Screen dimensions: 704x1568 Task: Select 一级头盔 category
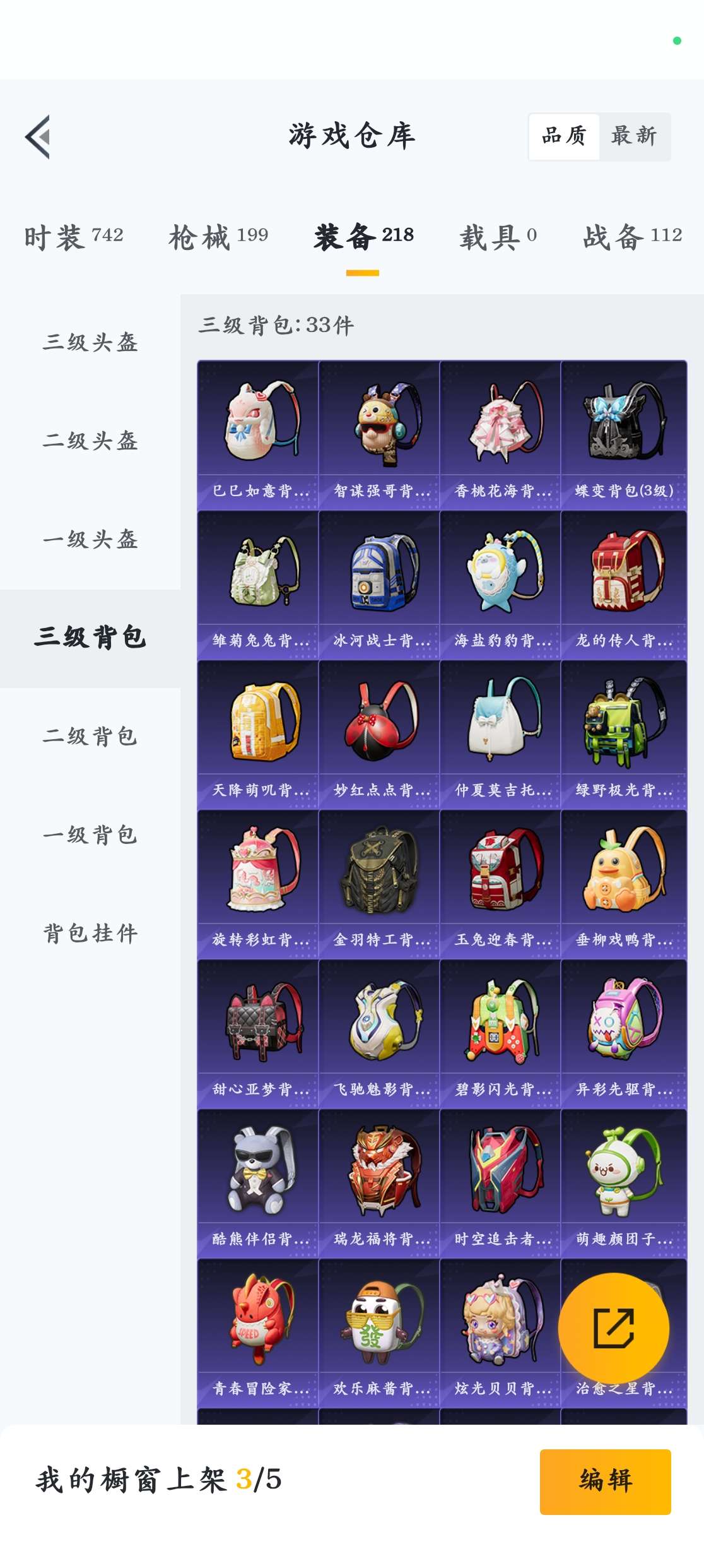[x=90, y=539]
